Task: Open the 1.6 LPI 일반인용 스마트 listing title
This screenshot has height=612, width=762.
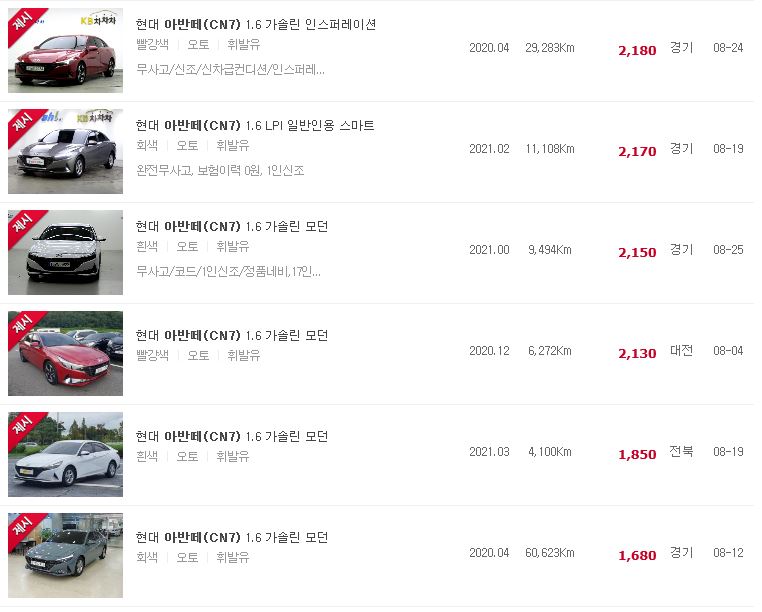Action: (255, 126)
